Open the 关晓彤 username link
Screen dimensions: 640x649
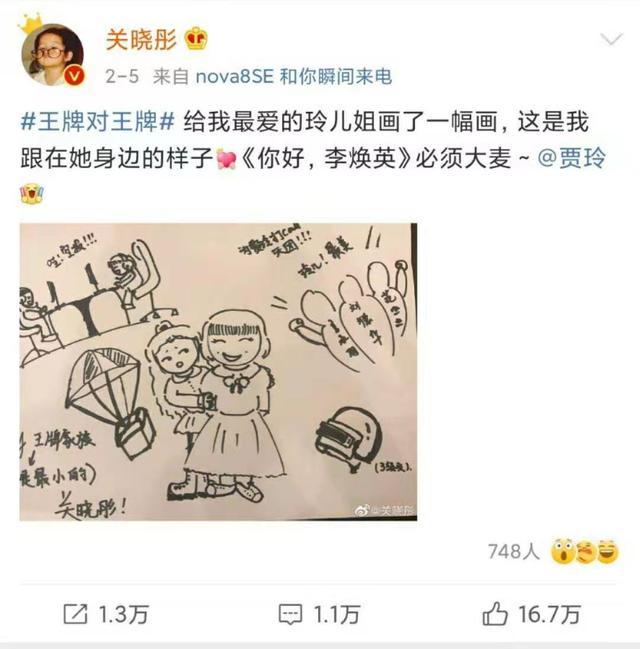tap(143, 38)
